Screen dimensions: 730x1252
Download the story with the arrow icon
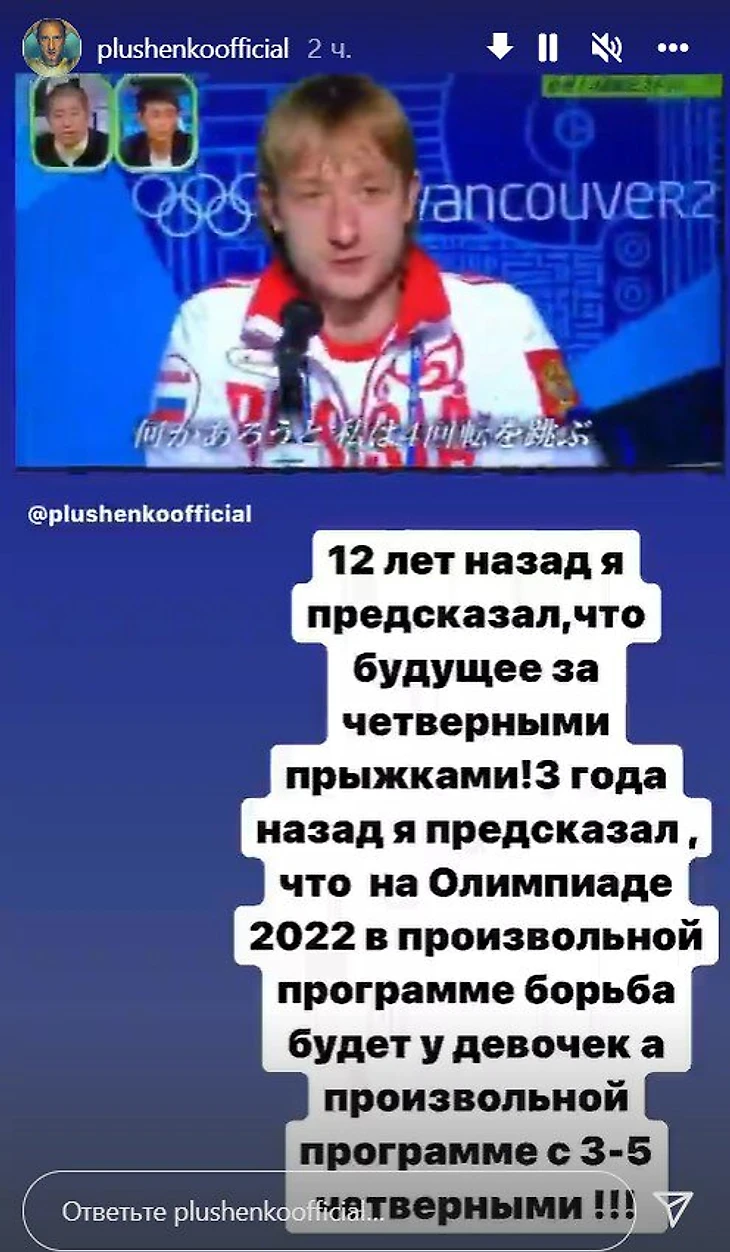[499, 46]
